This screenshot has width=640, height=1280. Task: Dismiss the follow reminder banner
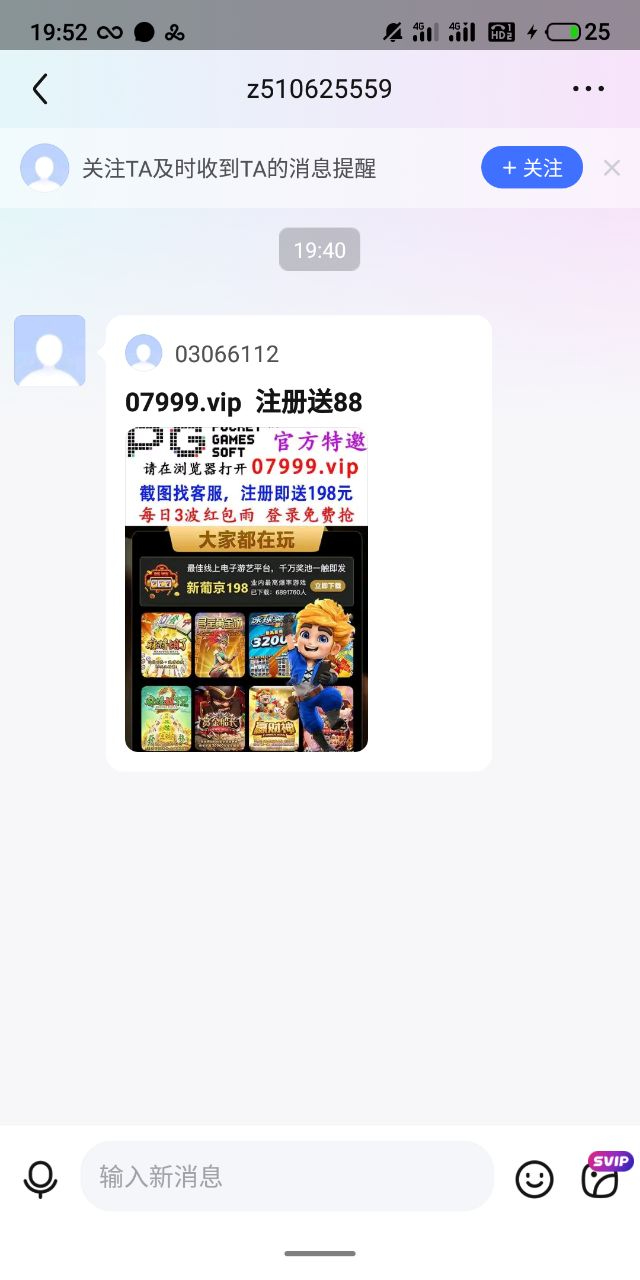[x=612, y=168]
